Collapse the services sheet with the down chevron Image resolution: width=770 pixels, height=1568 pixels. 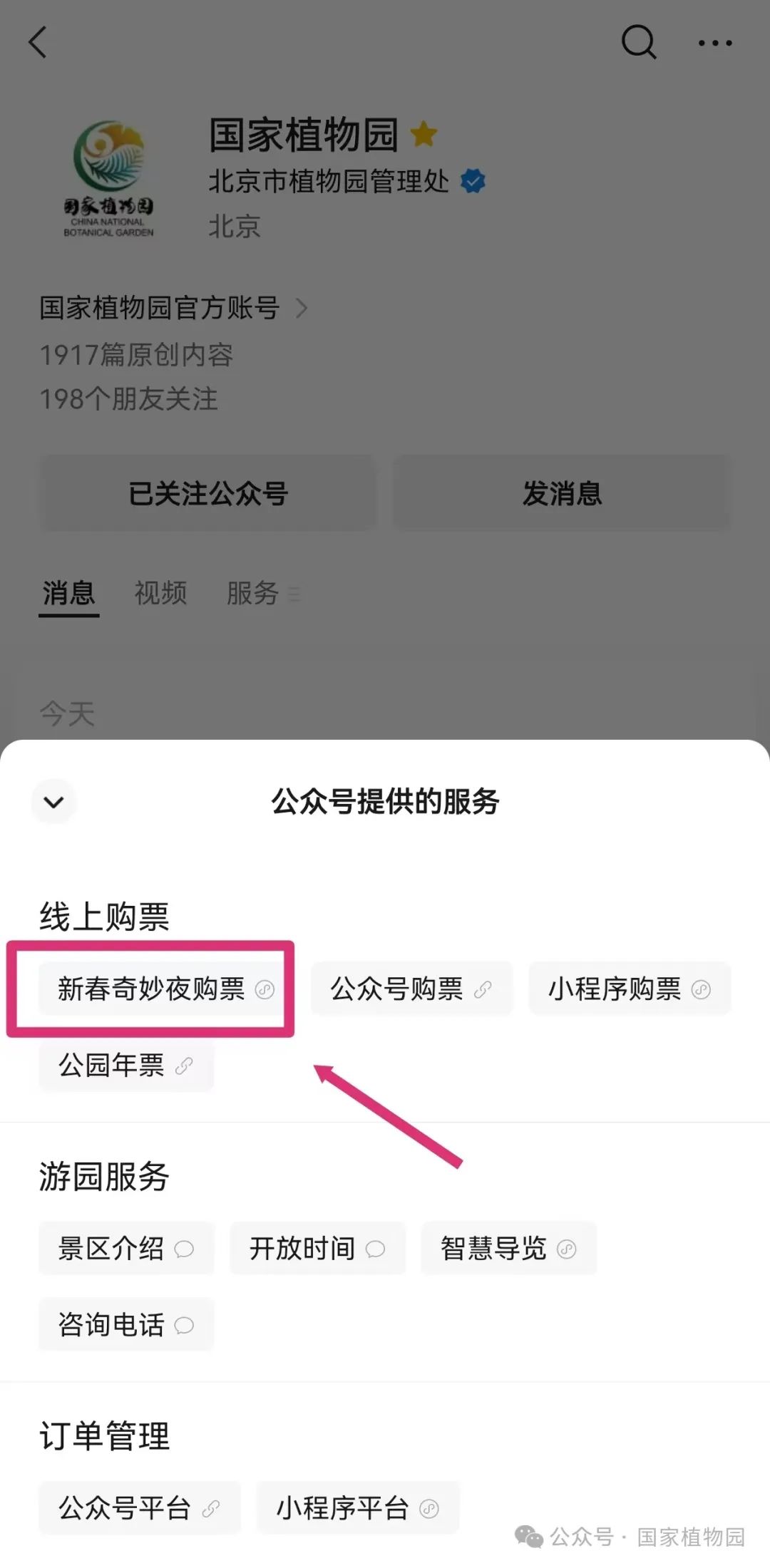[54, 802]
